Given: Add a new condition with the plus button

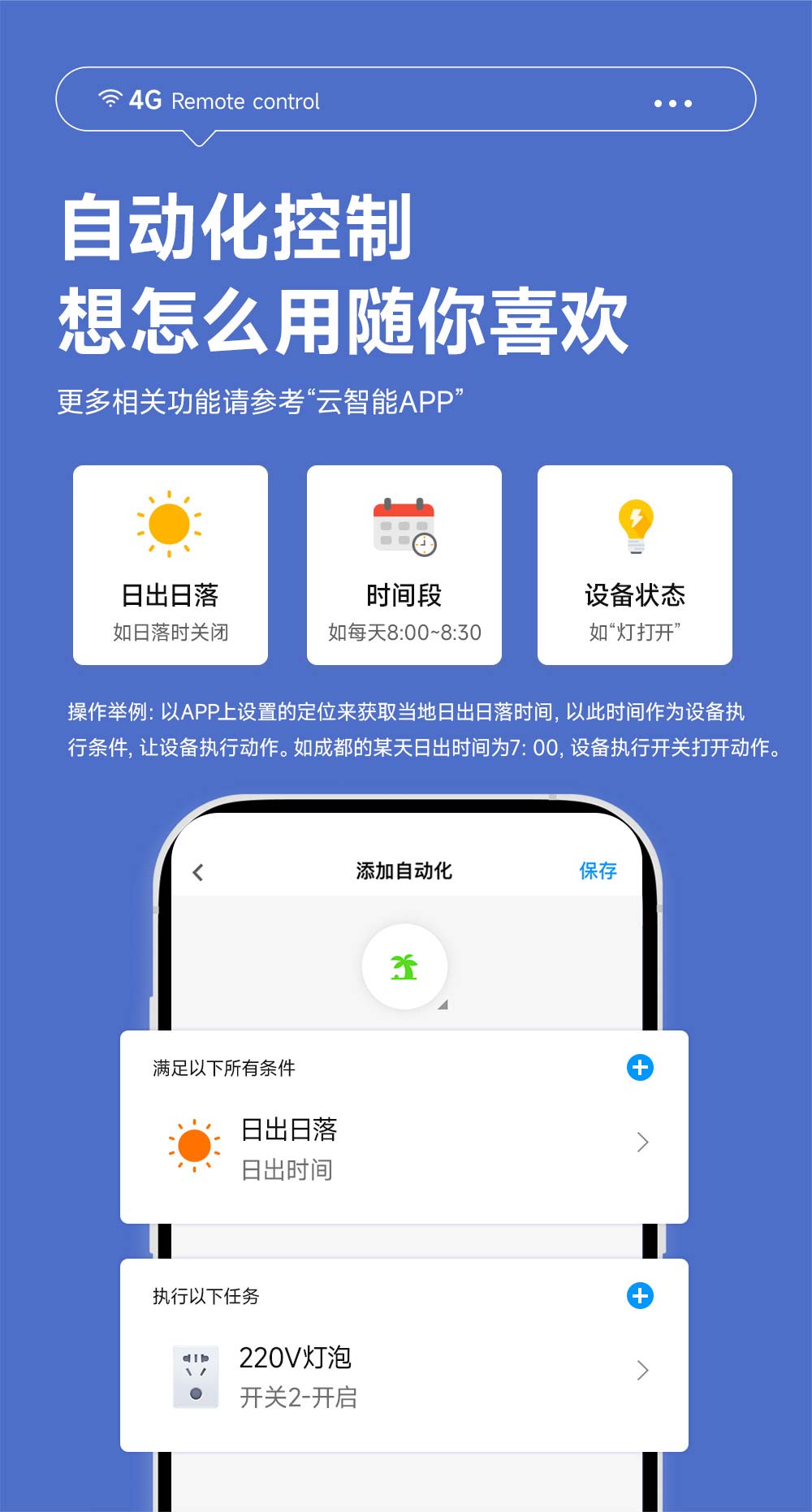Looking at the screenshot, I should click(x=640, y=1069).
